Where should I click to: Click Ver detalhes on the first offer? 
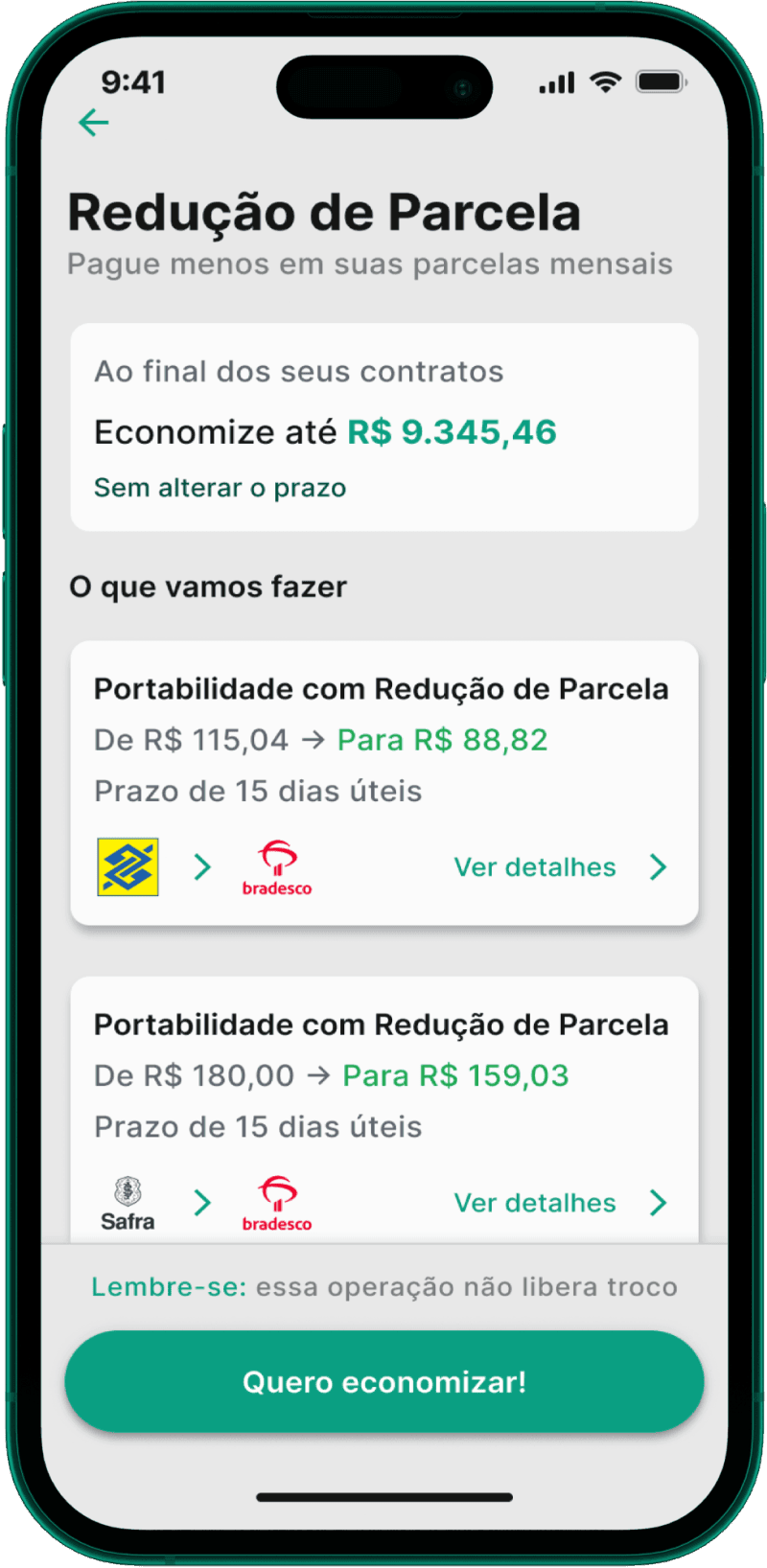pyautogui.click(x=535, y=866)
